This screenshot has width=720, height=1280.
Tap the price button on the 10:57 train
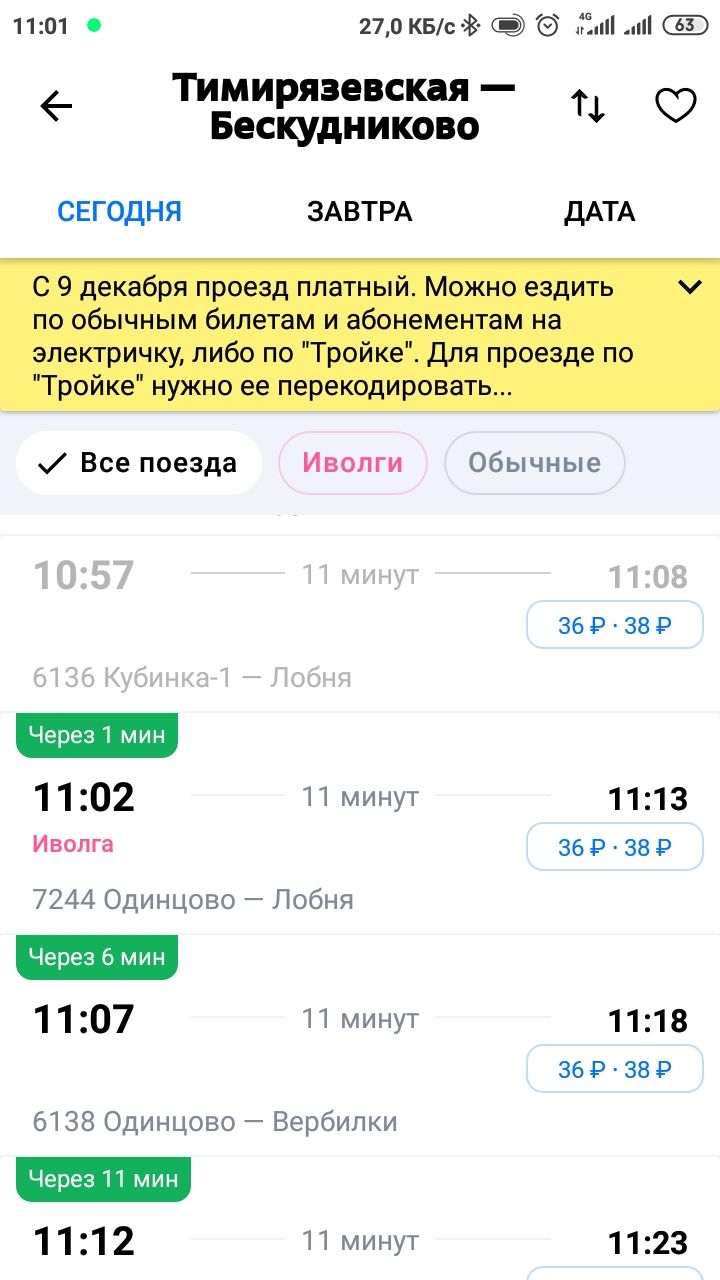tap(615, 626)
